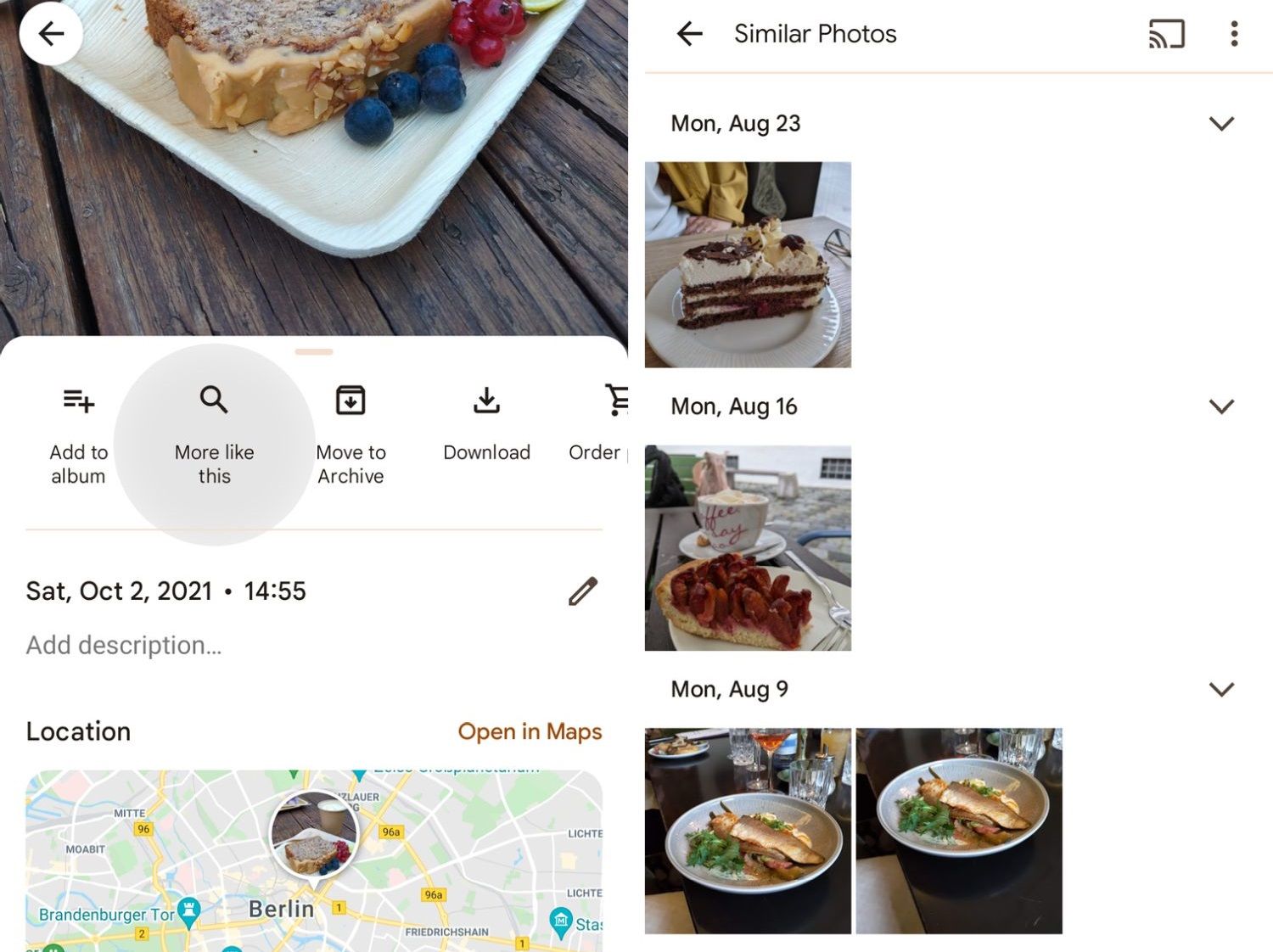Image resolution: width=1273 pixels, height=952 pixels.
Task: Open the layered cake photo
Action: coord(748,265)
